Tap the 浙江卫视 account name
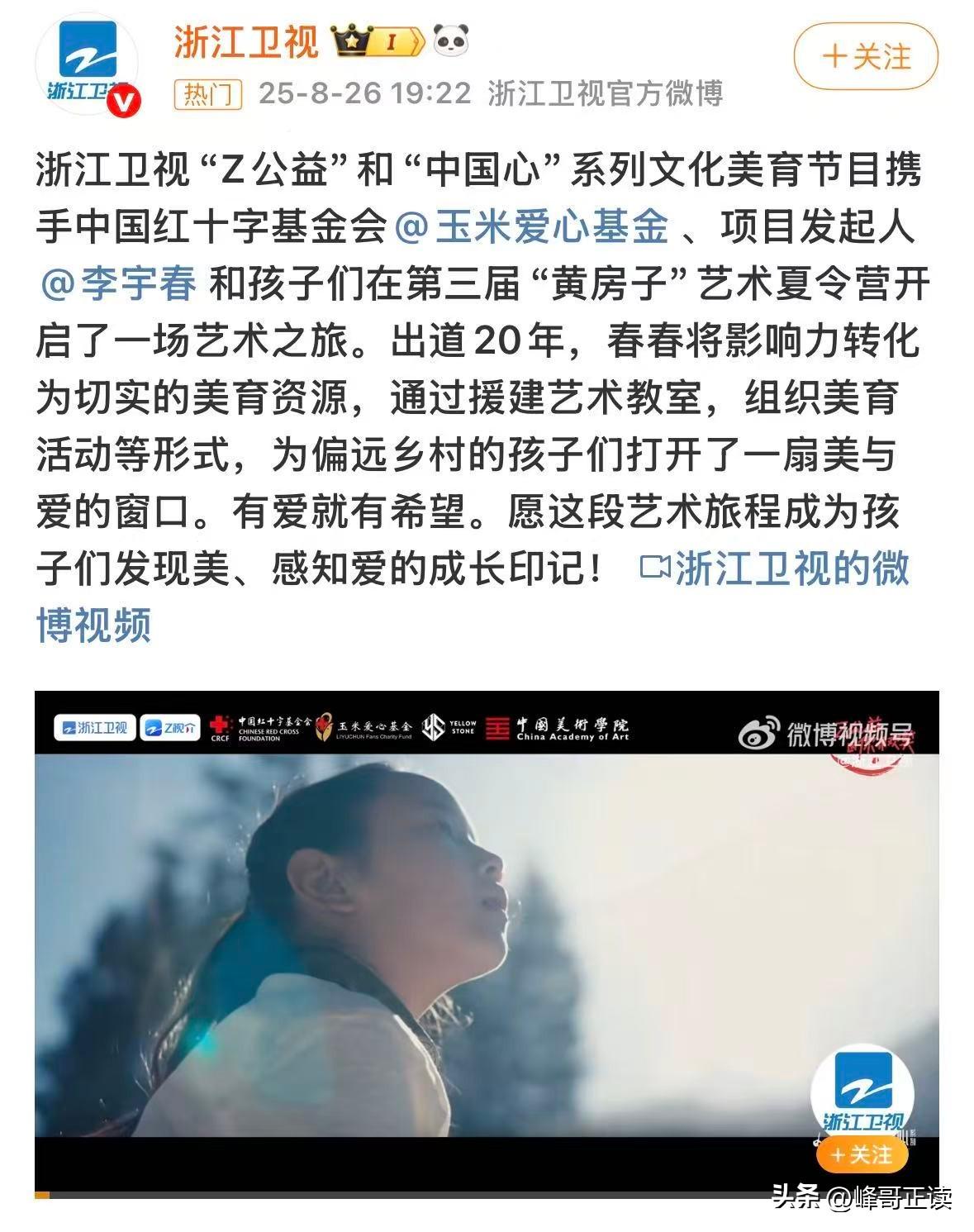 pyautogui.click(x=246, y=41)
